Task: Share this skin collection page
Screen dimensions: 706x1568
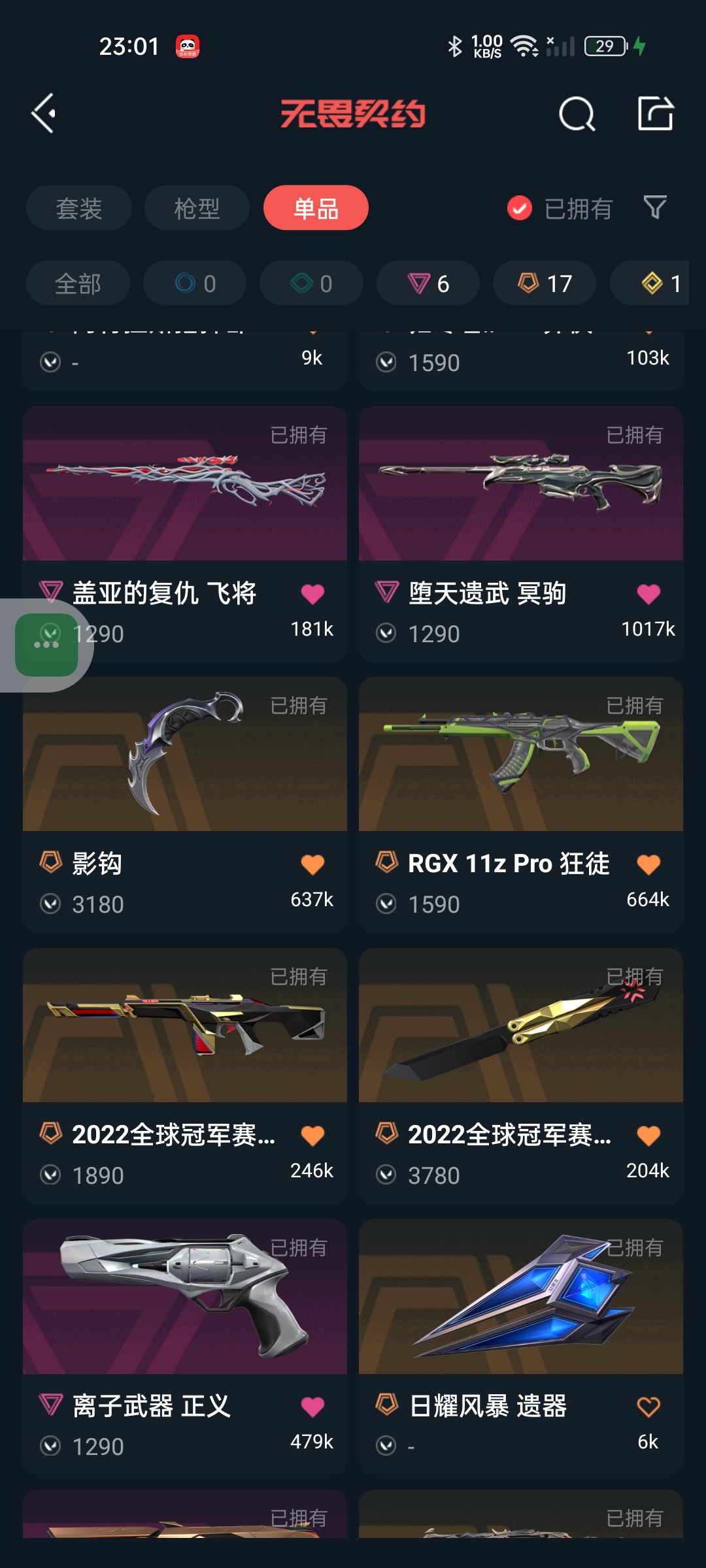Action: (x=655, y=114)
